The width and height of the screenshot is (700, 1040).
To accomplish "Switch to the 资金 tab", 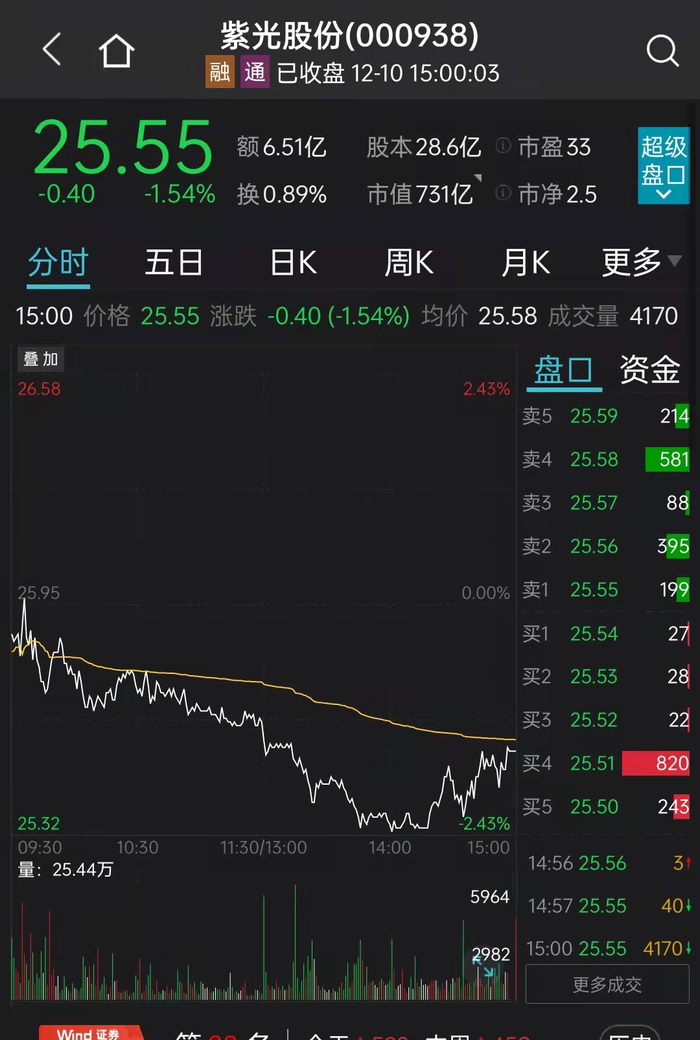I will point(650,370).
